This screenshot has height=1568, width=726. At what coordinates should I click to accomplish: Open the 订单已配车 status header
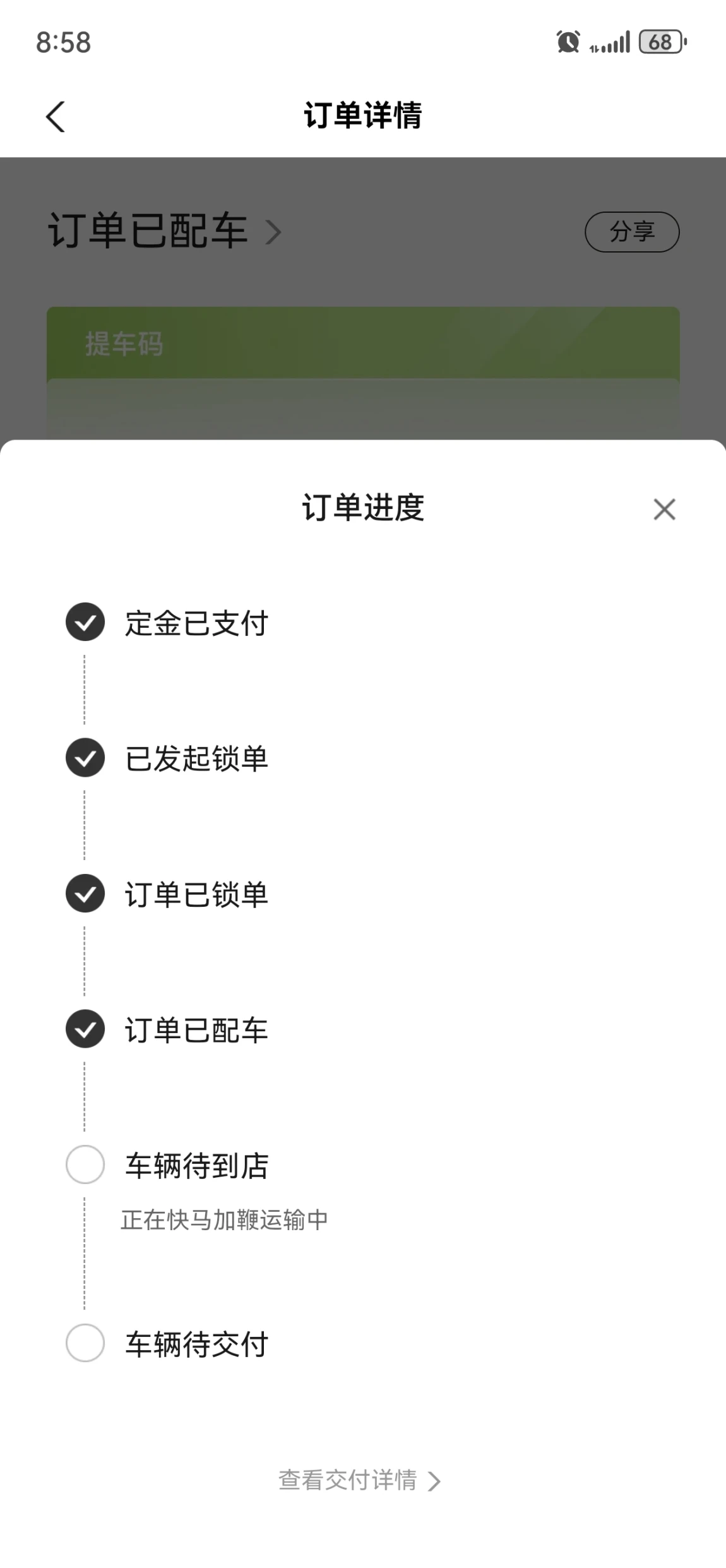click(x=165, y=230)
